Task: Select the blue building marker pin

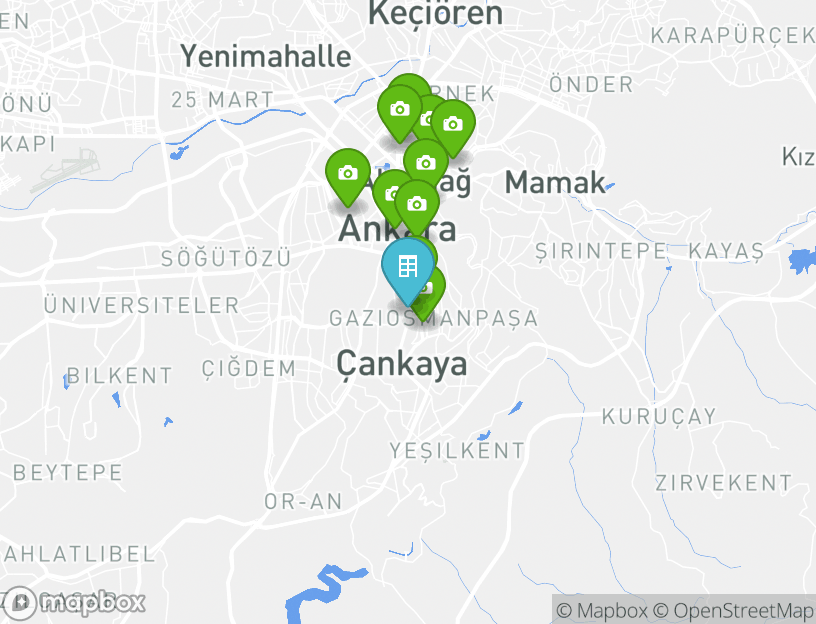Action: [x=407, y=267]
